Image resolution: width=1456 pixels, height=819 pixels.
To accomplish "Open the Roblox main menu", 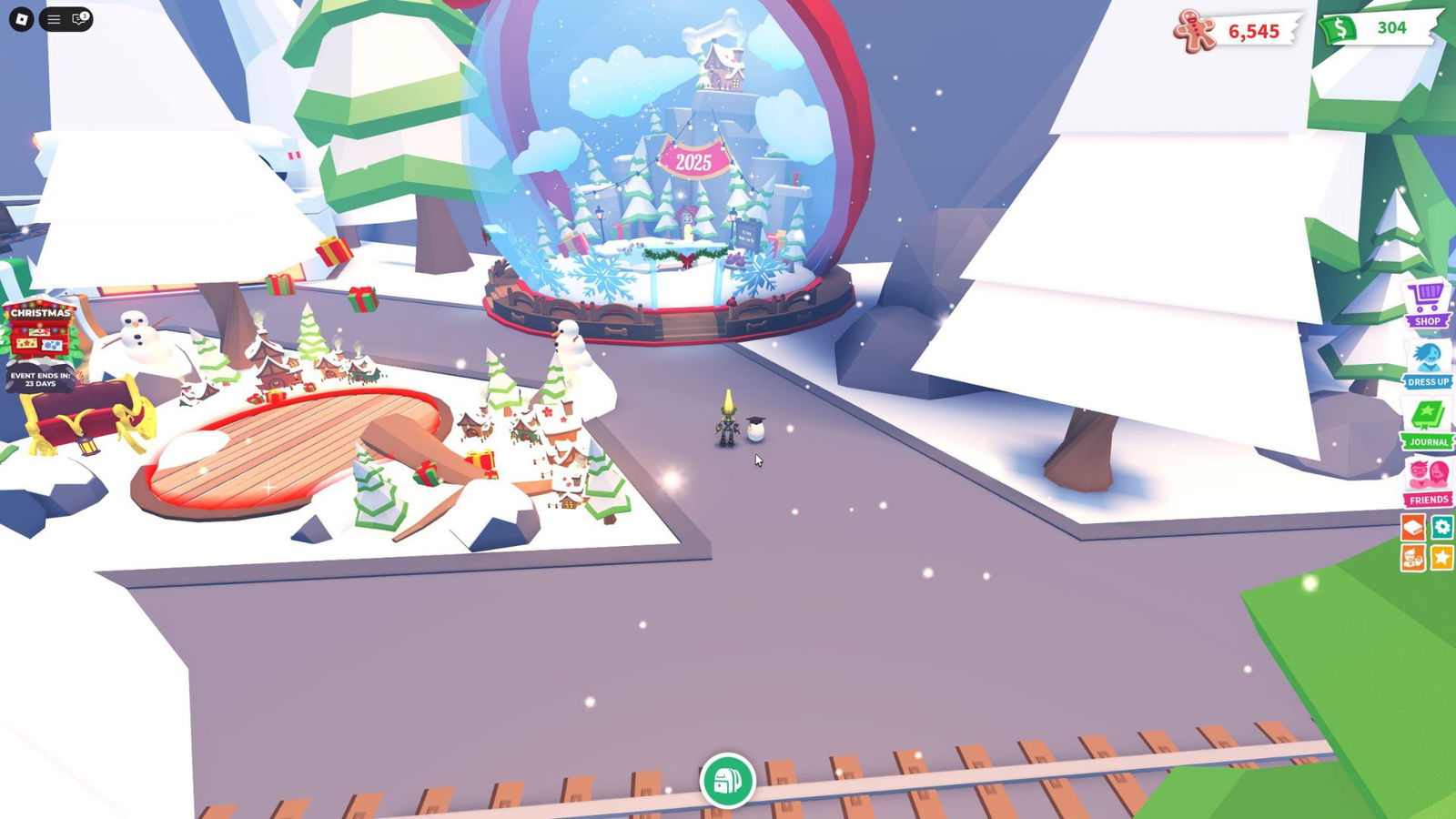I will click(21, 18).
